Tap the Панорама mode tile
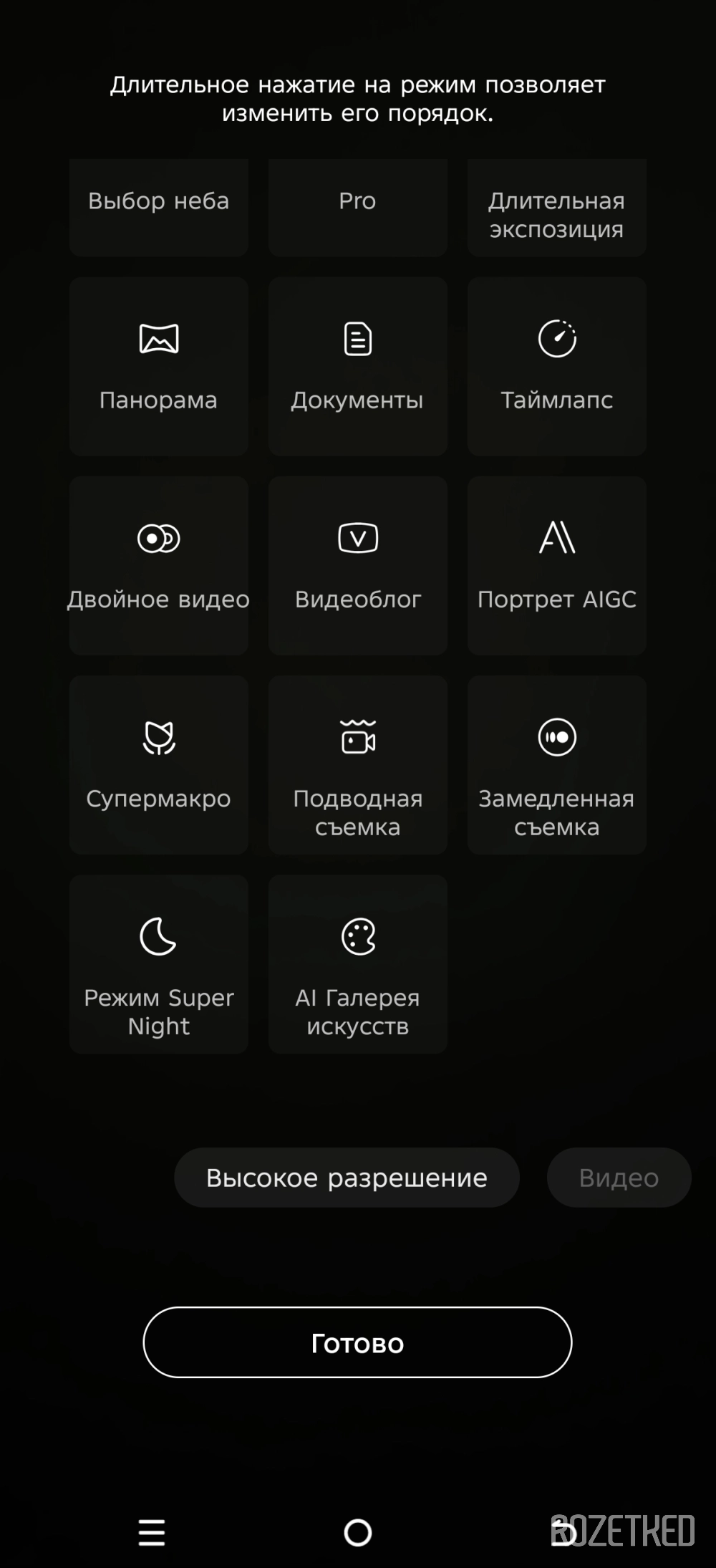716x1568 pixels. tap(159, 367)
